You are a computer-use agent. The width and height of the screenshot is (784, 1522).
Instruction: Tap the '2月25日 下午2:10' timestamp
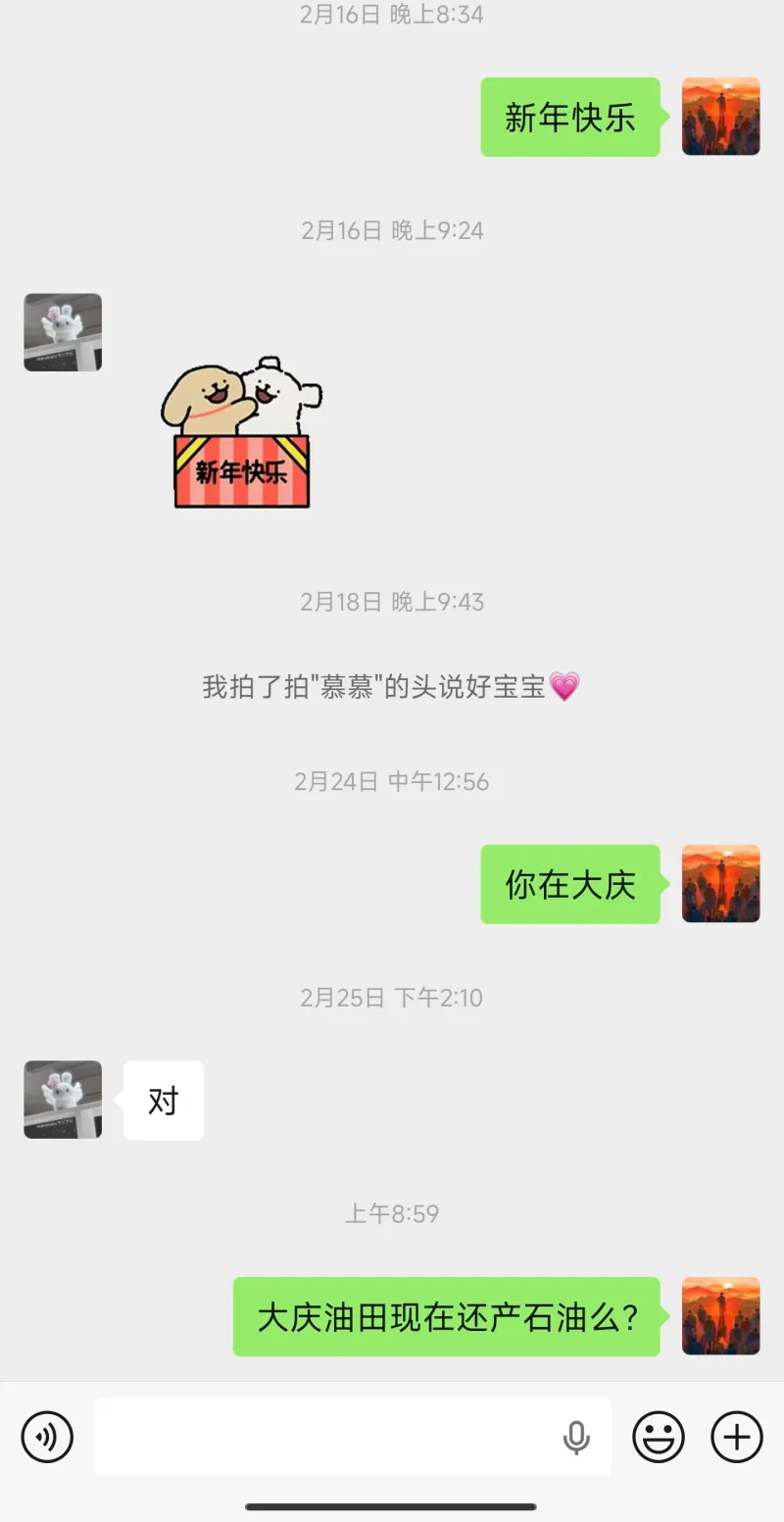coord(391,998)
